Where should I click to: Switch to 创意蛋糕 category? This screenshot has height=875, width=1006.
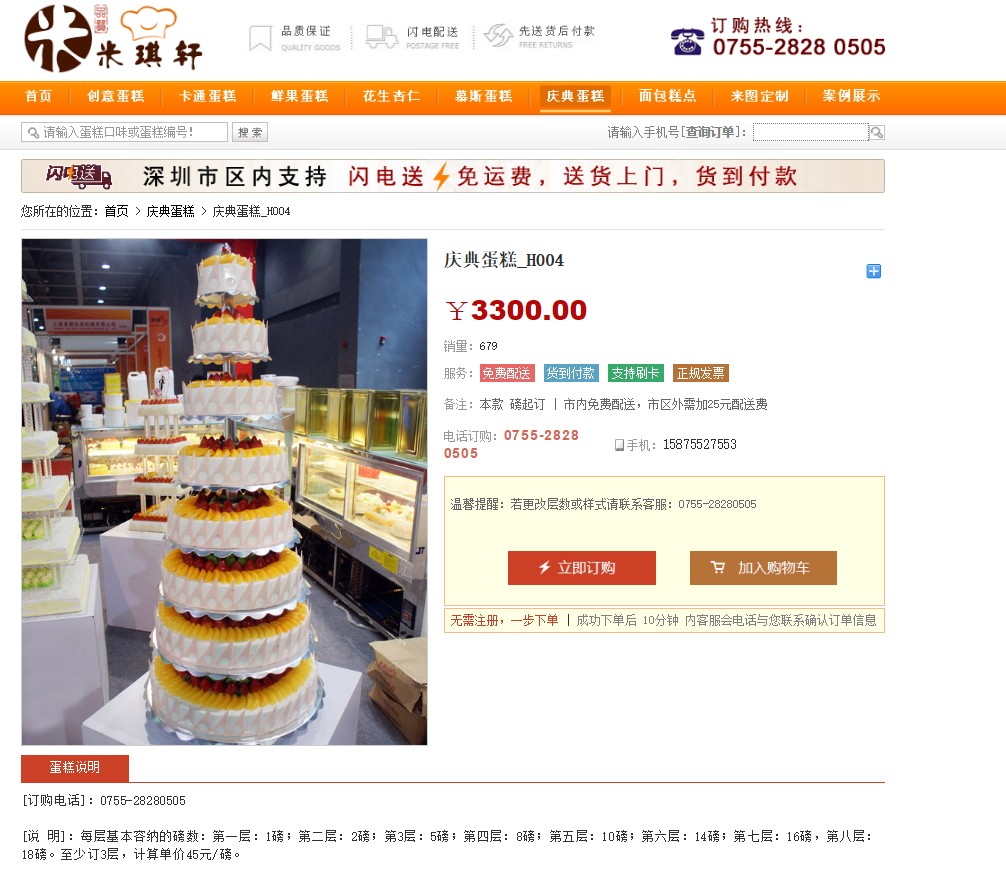[115, 97]
